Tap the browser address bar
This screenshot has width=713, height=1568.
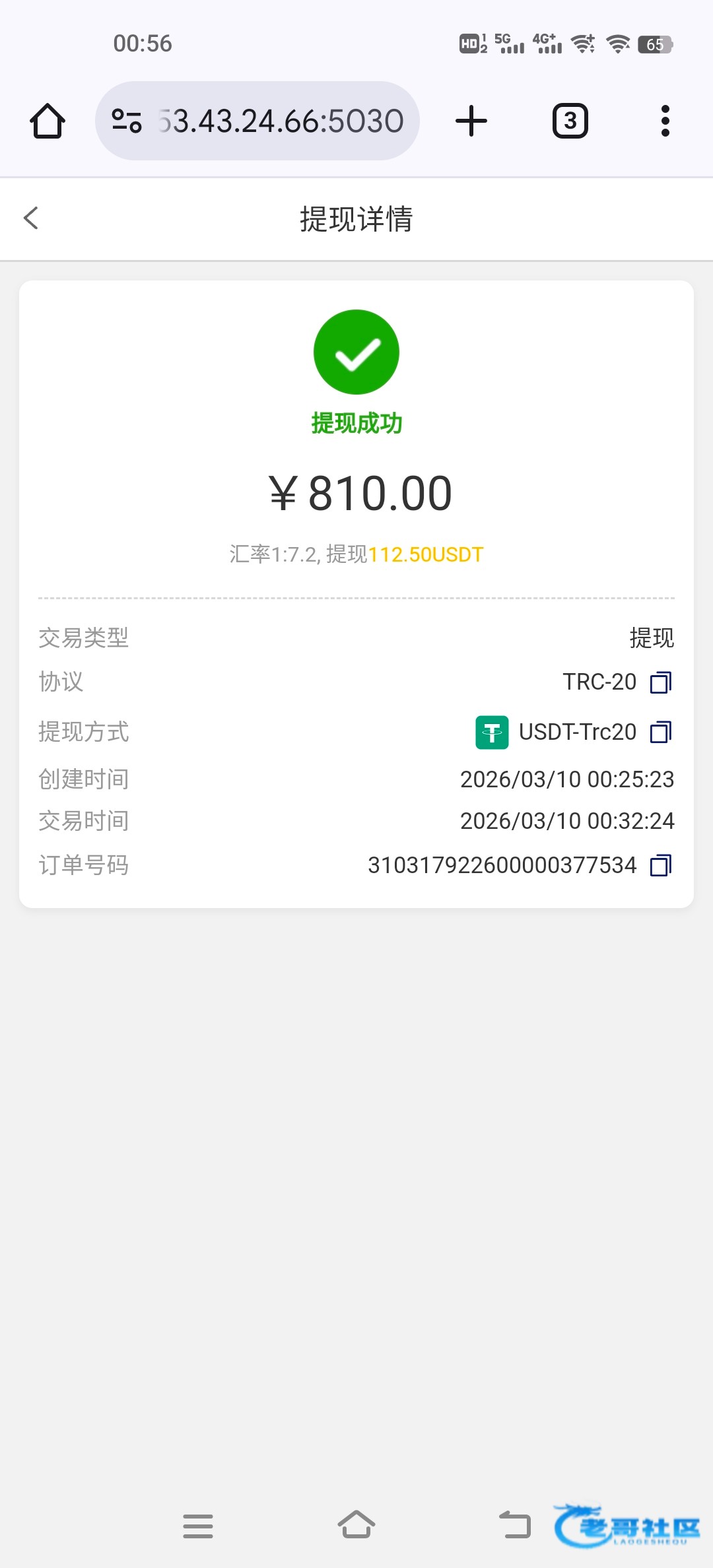[x=281, y=121]
